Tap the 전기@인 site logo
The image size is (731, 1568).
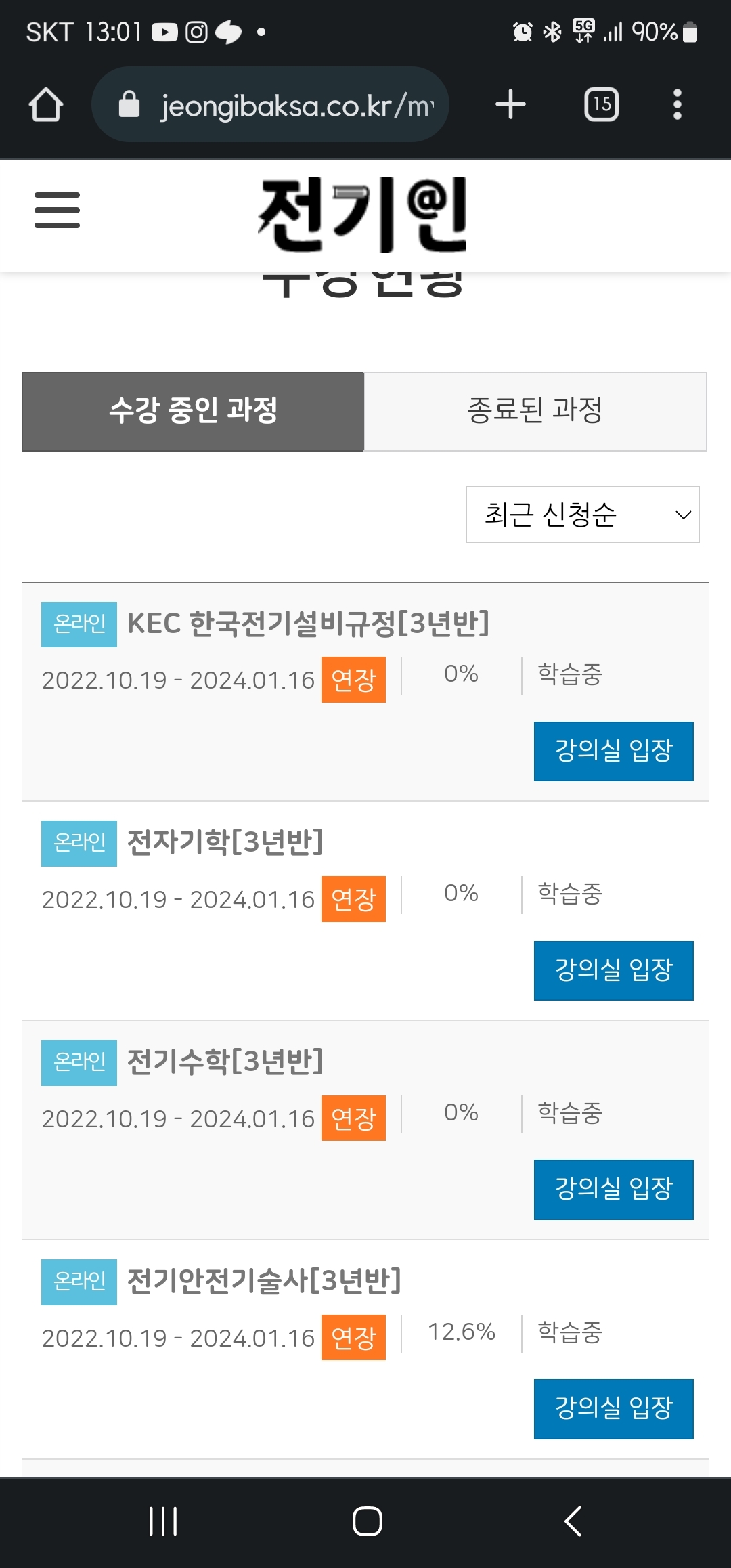click(363, 215)
